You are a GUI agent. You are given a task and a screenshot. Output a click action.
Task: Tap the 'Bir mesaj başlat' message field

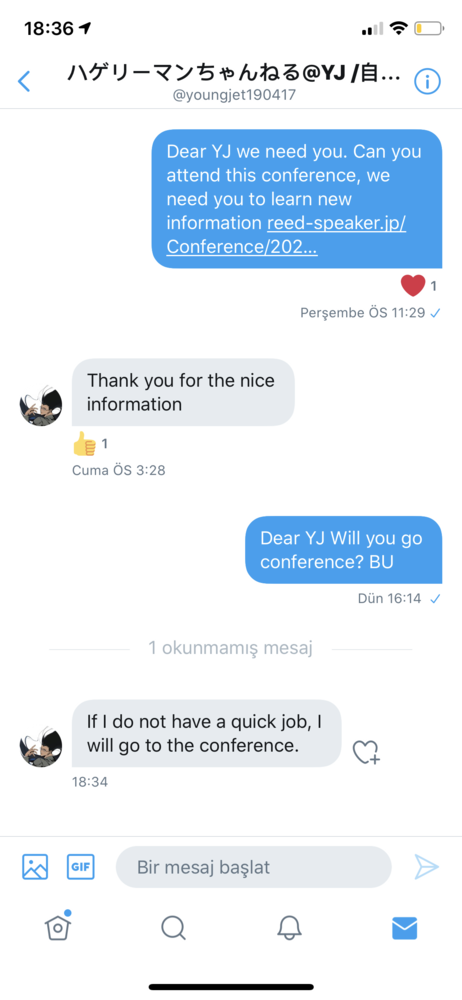click(x=253, y=867)
